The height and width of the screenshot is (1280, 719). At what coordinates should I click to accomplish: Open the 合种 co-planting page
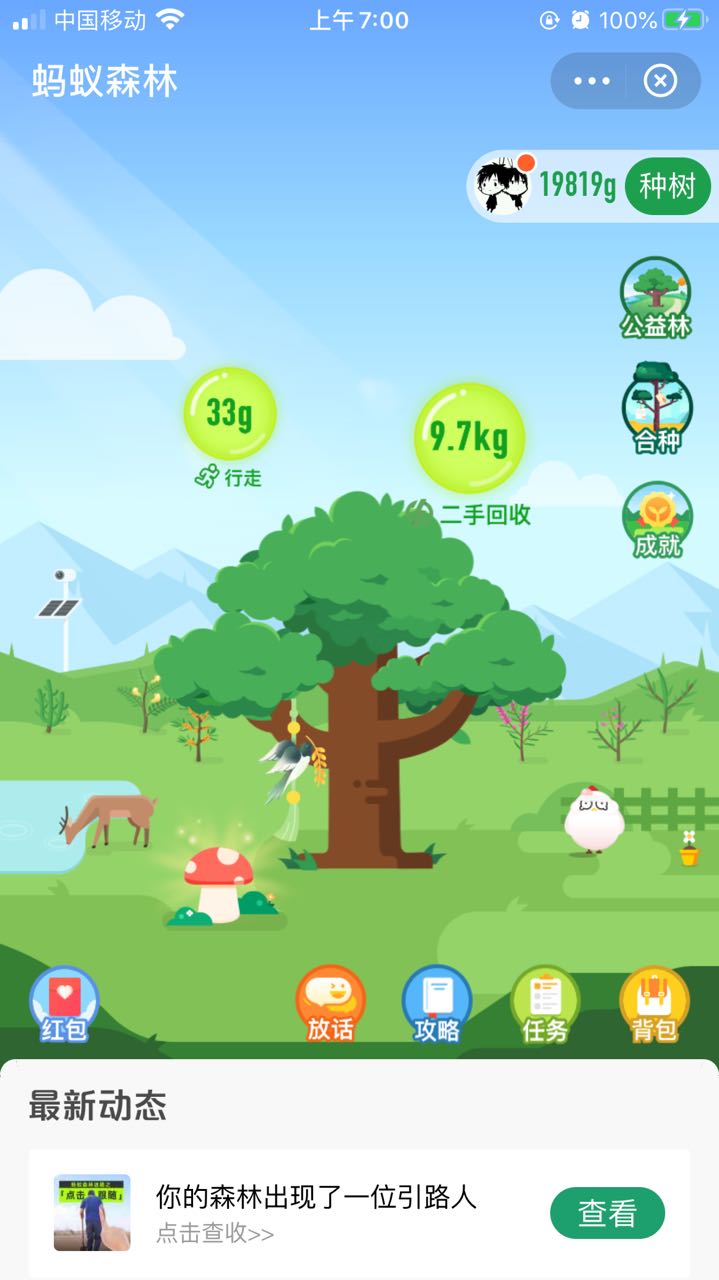click(657, 410)
